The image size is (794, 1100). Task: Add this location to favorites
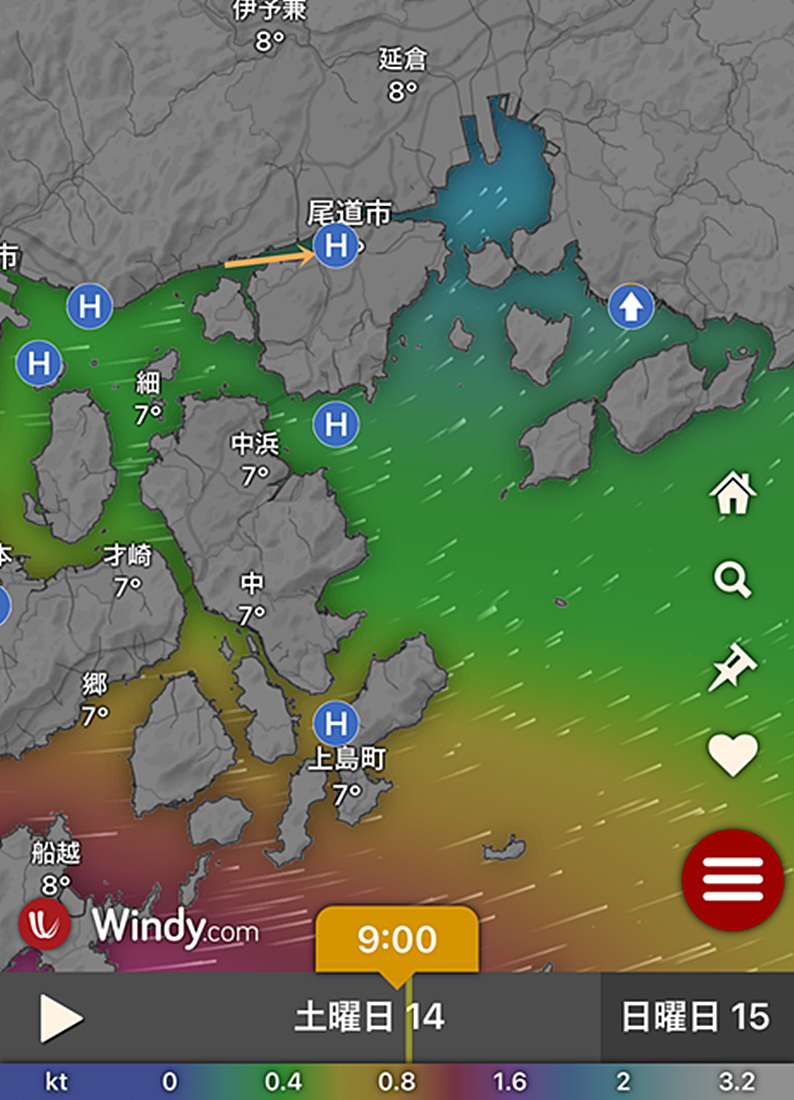coord(732,754)
